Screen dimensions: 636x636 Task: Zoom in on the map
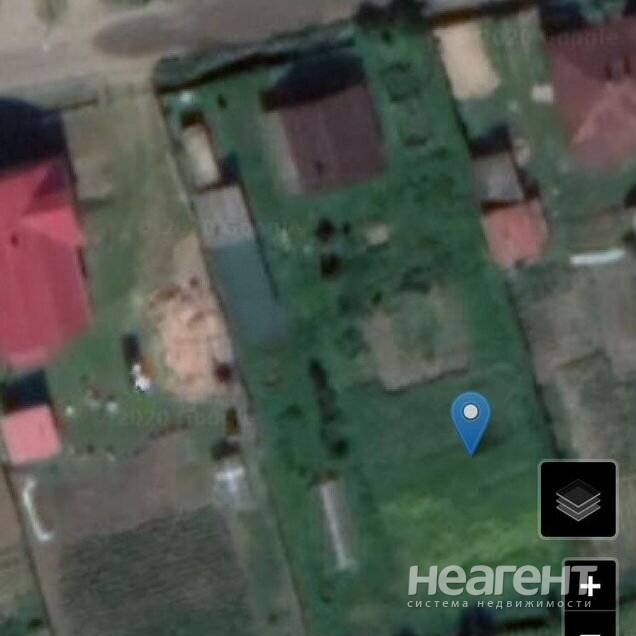[x=590, y=586]
